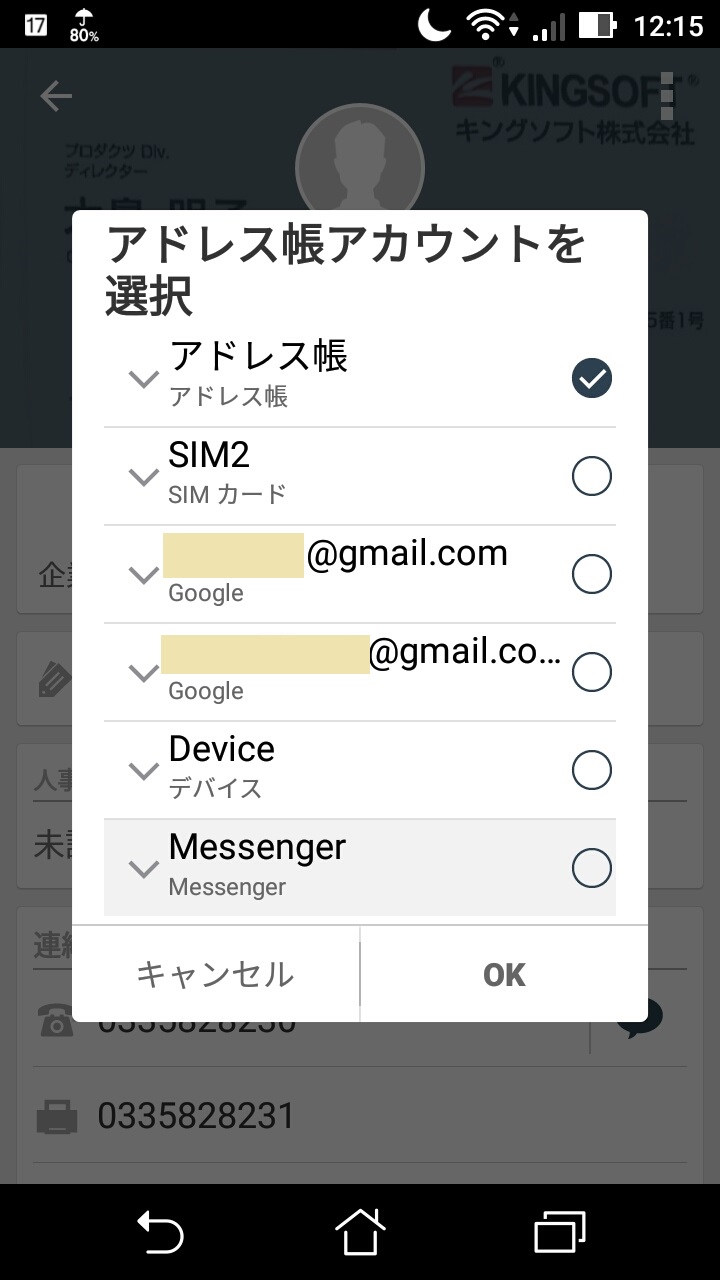
Task: Expand the アドレス帳 row chevron
Action: (145, 379)
